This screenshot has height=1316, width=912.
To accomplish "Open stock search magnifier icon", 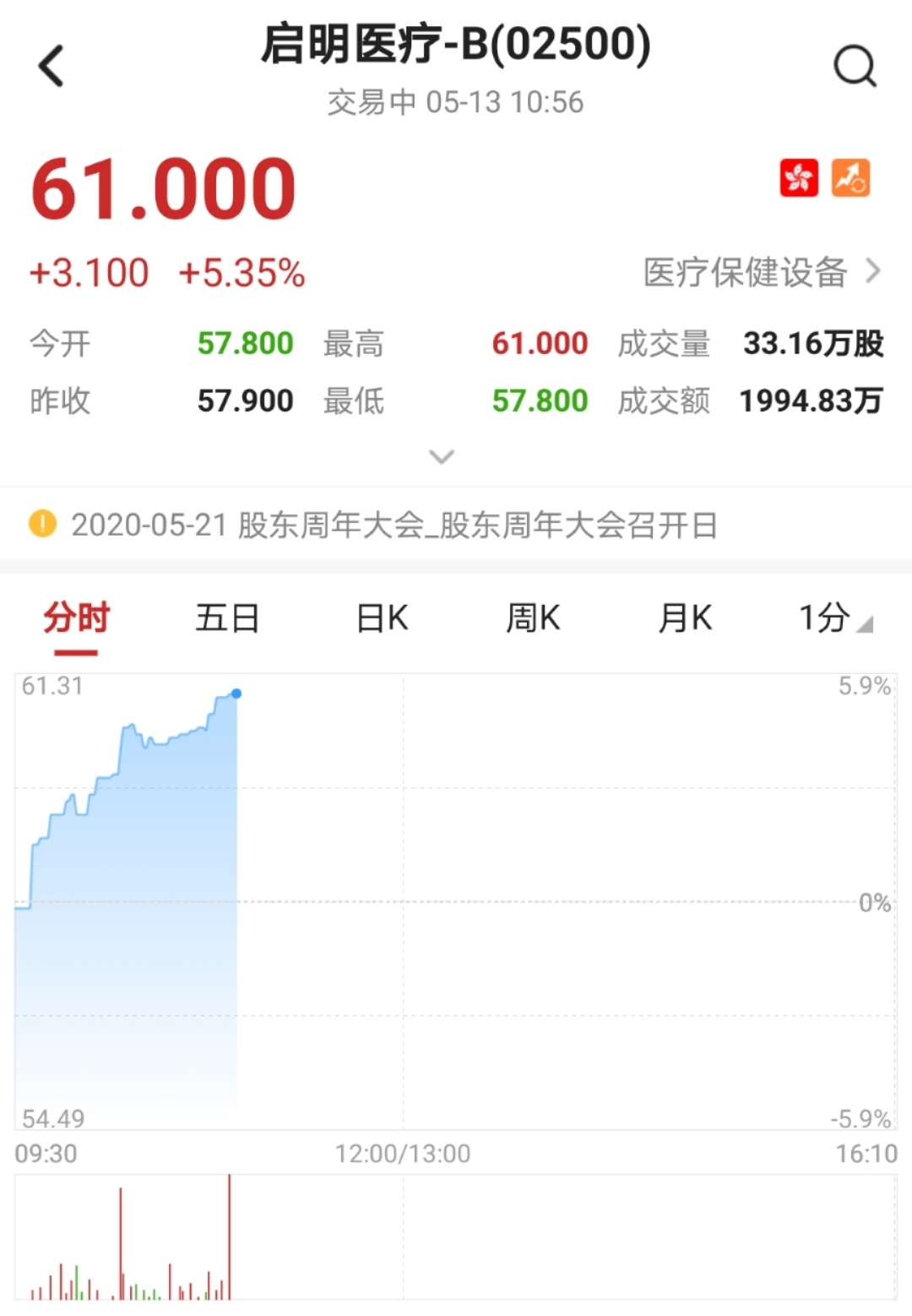I will [x=855, y=66].
